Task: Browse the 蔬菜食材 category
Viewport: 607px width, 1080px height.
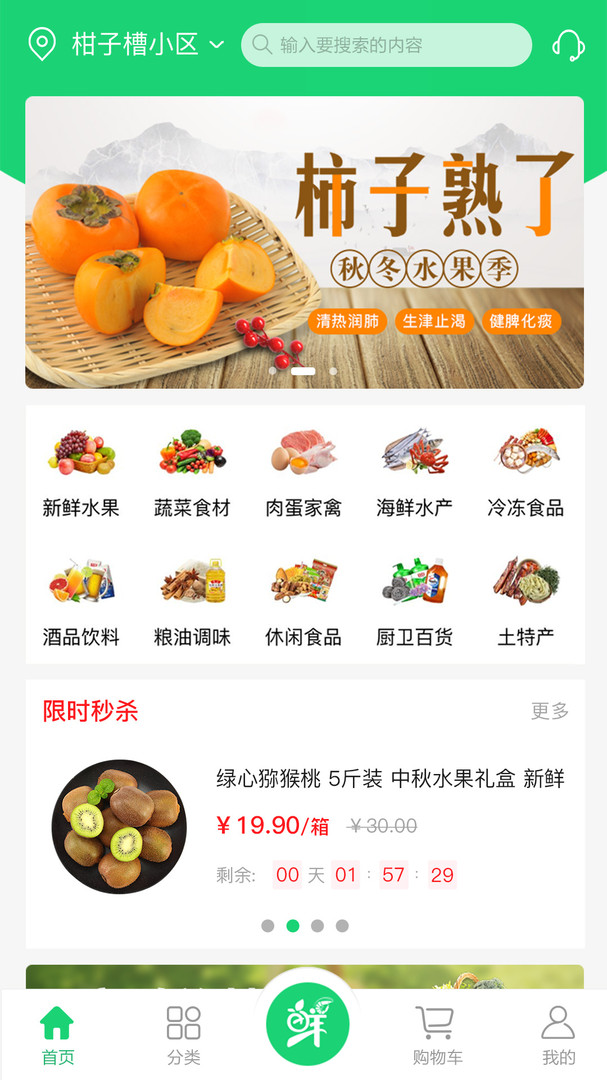Action: pyautogui.click(x=192, y=472)
